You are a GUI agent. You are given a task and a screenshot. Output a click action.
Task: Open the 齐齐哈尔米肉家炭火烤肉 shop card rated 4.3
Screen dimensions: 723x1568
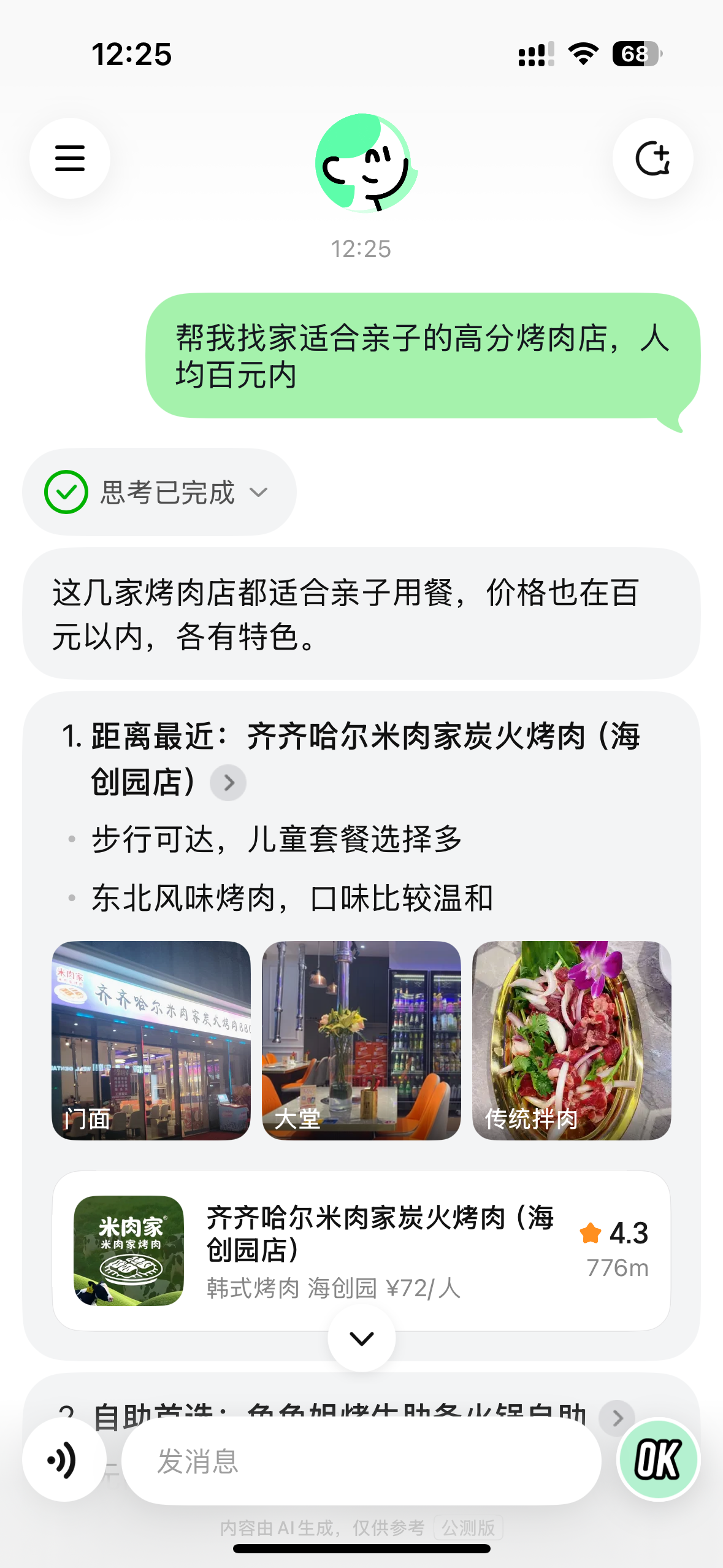(x=361, y=1250)
